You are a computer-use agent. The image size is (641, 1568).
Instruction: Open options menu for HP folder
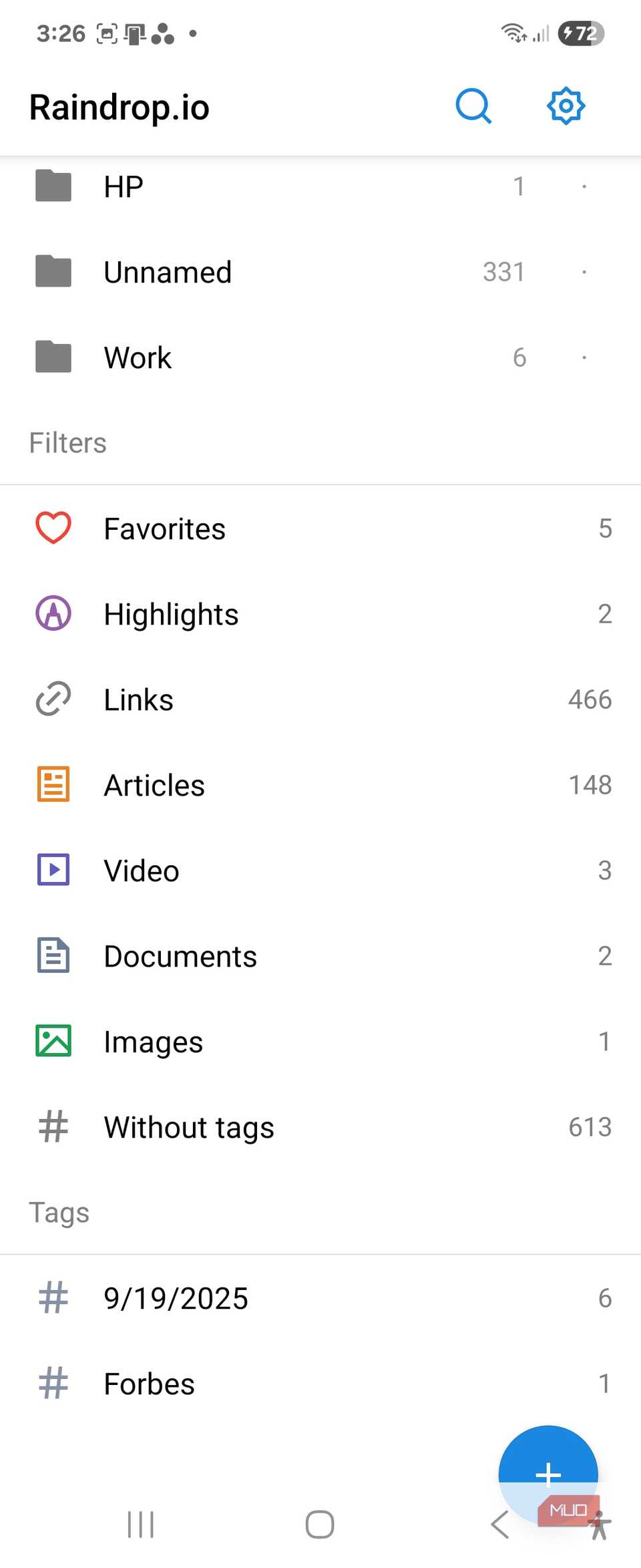pos(584,187)
